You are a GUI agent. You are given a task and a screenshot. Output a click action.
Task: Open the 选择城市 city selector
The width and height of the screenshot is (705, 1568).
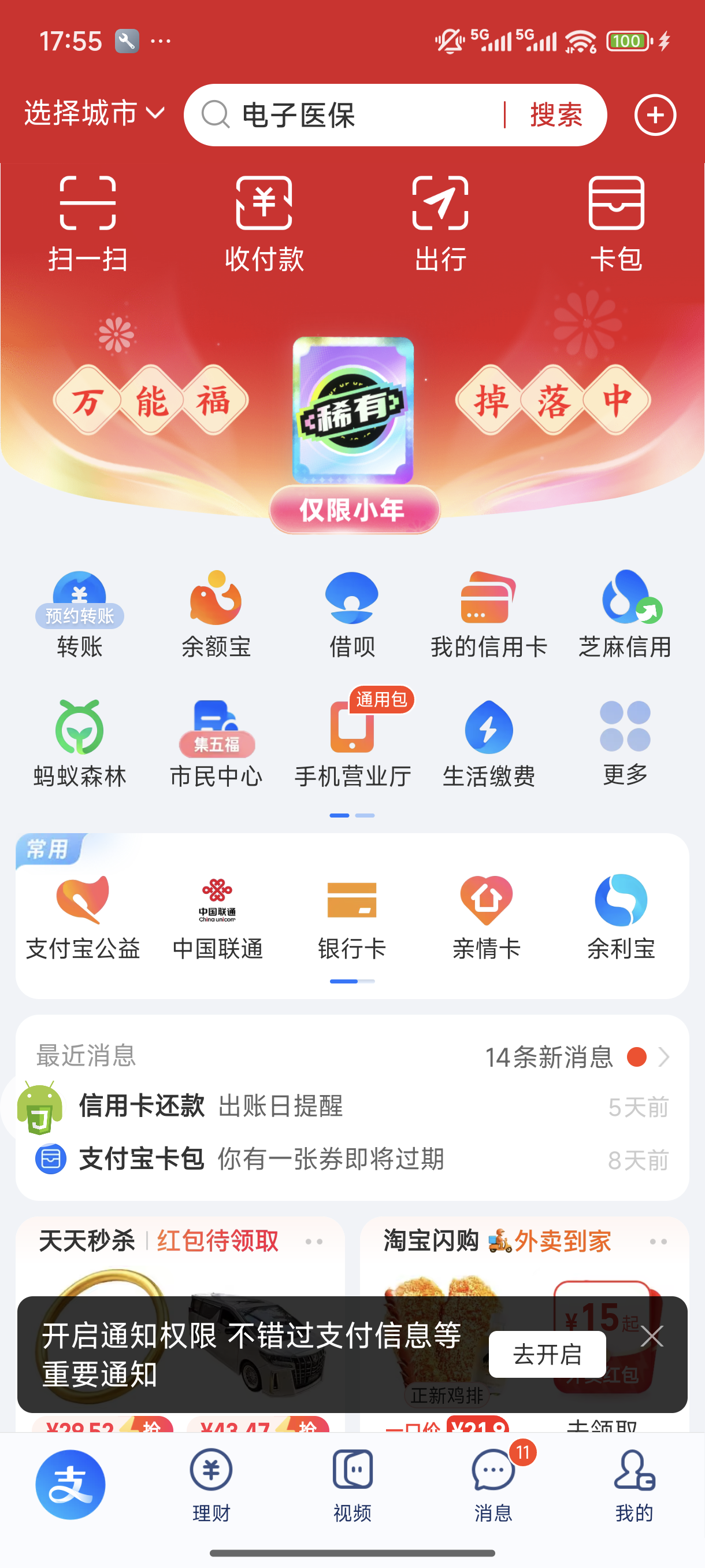pyautogui.click(x=94, y=114)
